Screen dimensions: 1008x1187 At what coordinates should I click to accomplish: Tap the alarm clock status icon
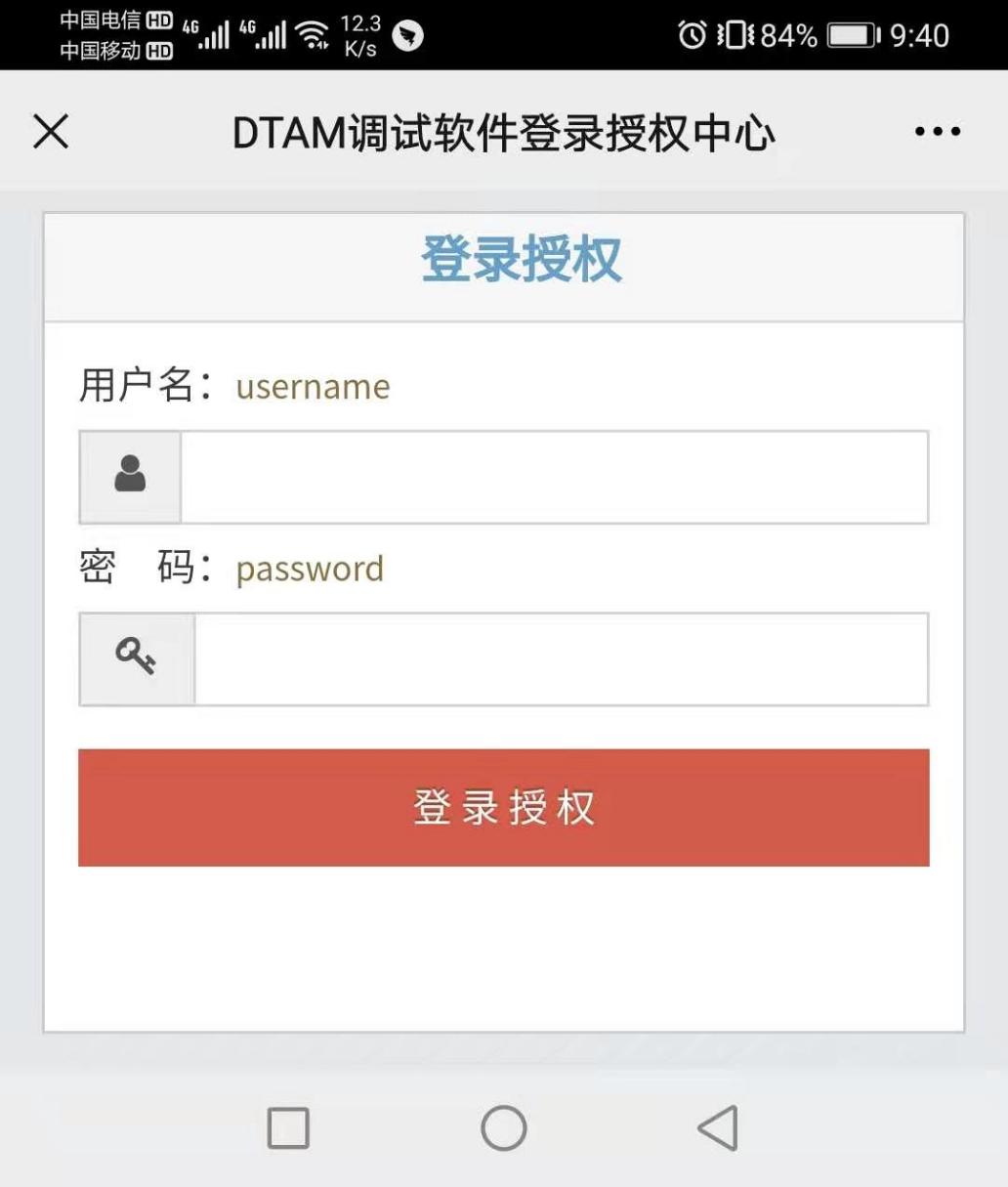[693, 32]
